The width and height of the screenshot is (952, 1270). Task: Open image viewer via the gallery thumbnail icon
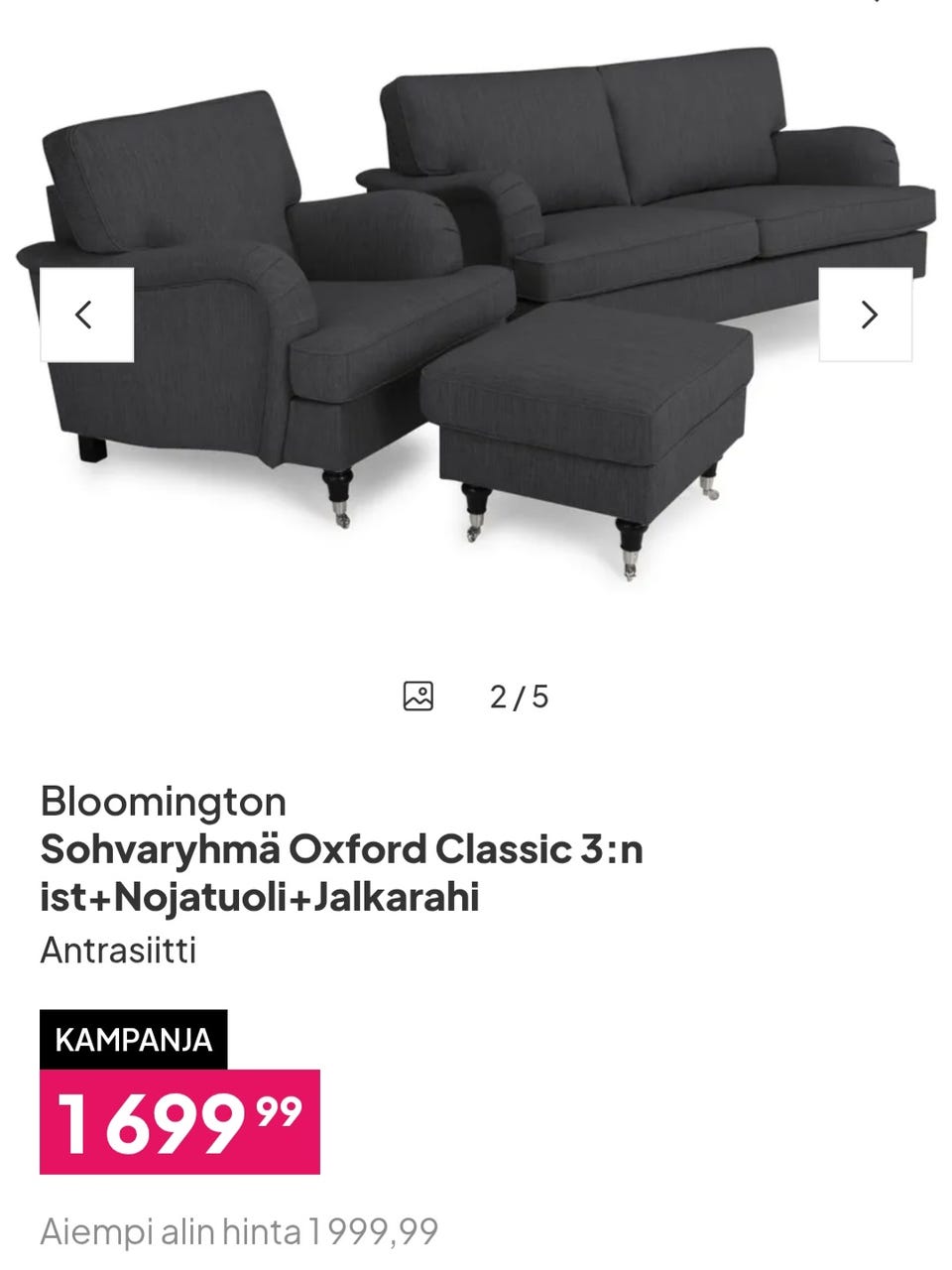[x=420, y=695]
